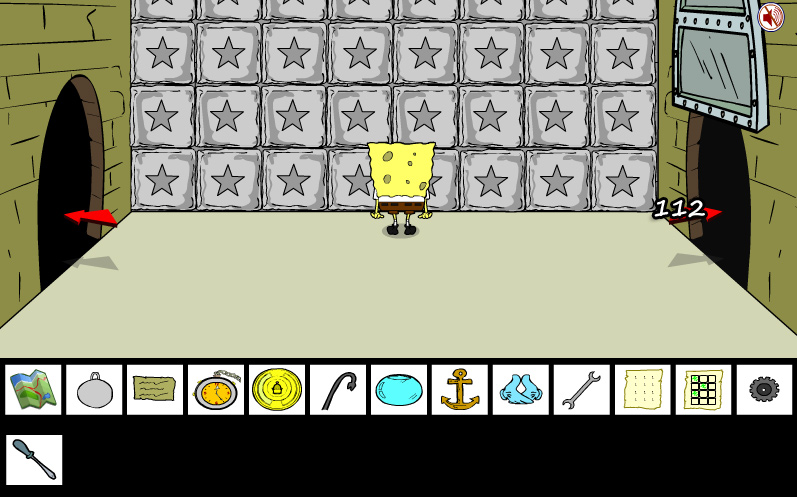
Task: Go through the left red arrow exit
Action: [x=90, y=217]
